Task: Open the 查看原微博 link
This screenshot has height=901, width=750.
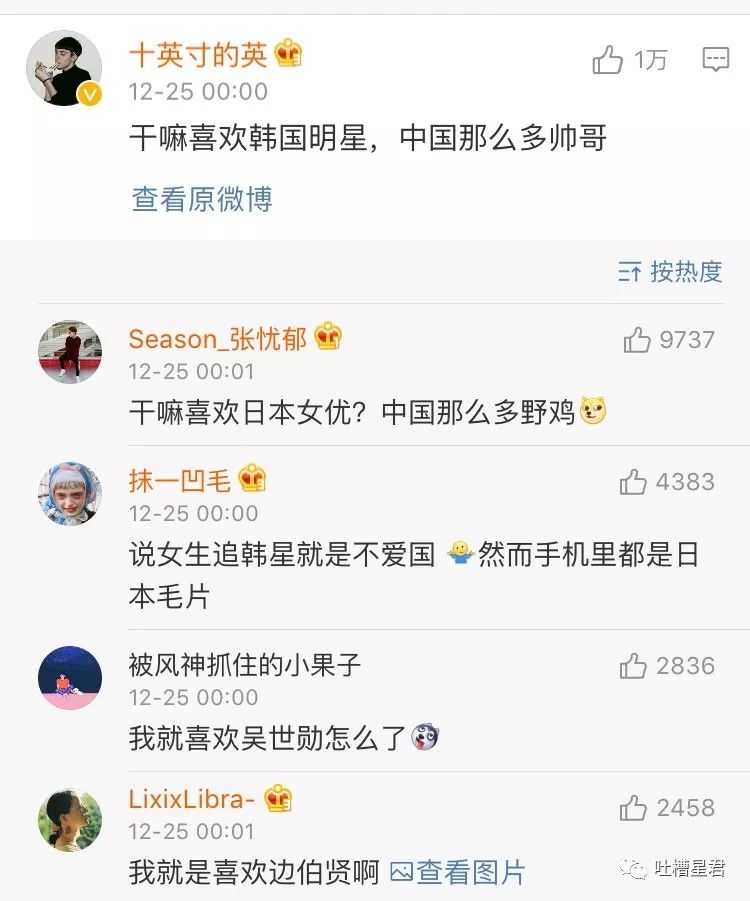Action: pyautogui.click(x=202, y=199)
